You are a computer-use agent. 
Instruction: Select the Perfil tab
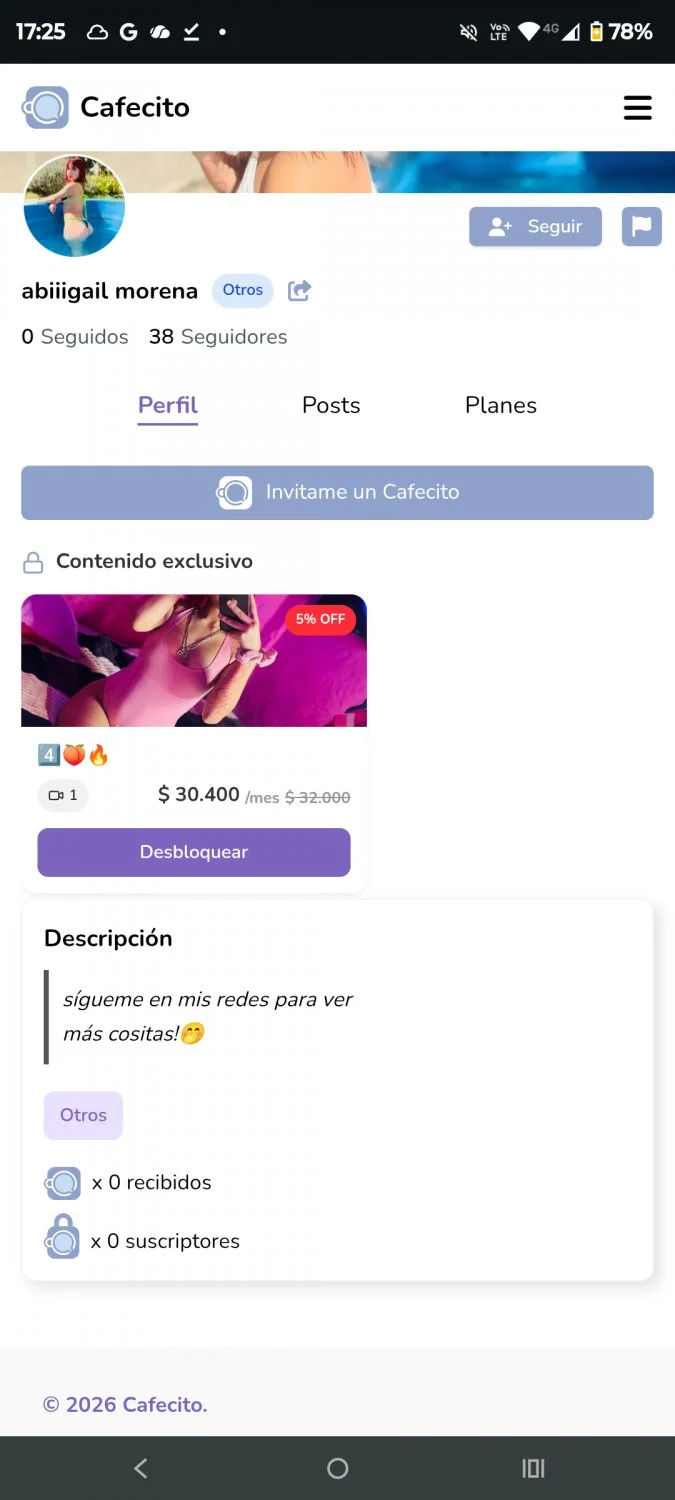click(168, 406)
